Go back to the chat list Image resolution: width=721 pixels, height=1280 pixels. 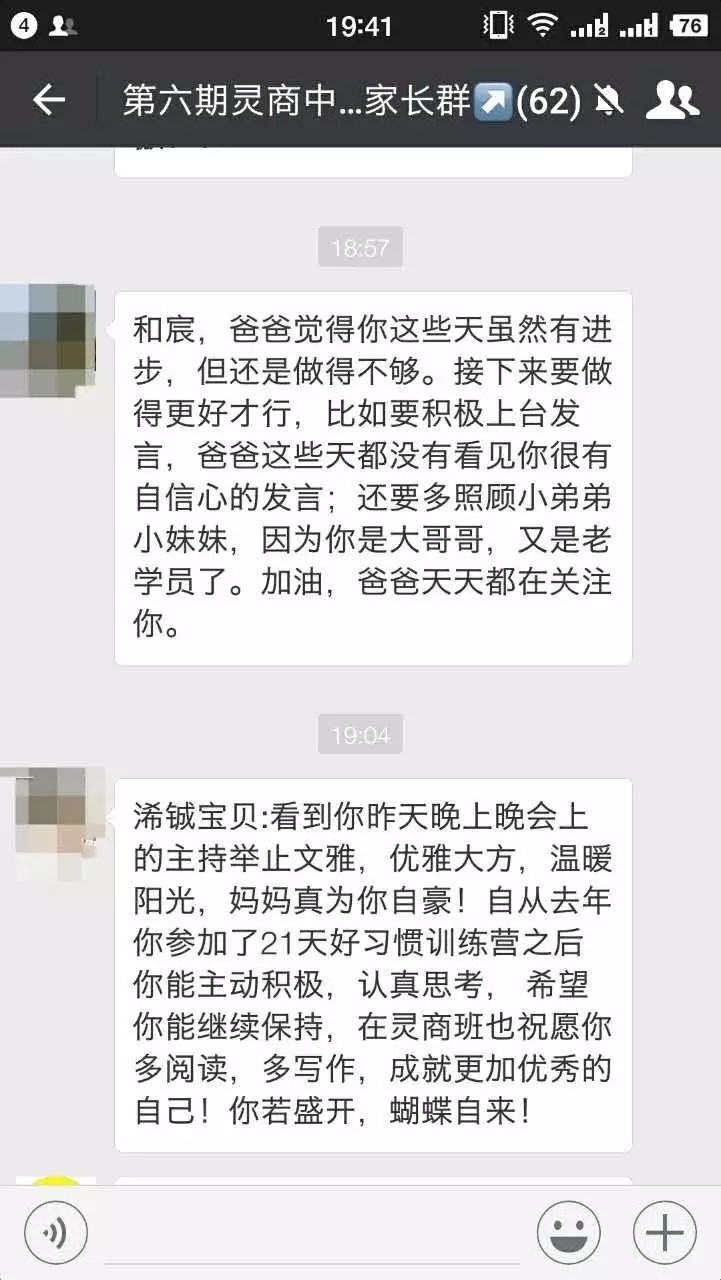pos(48,100)
